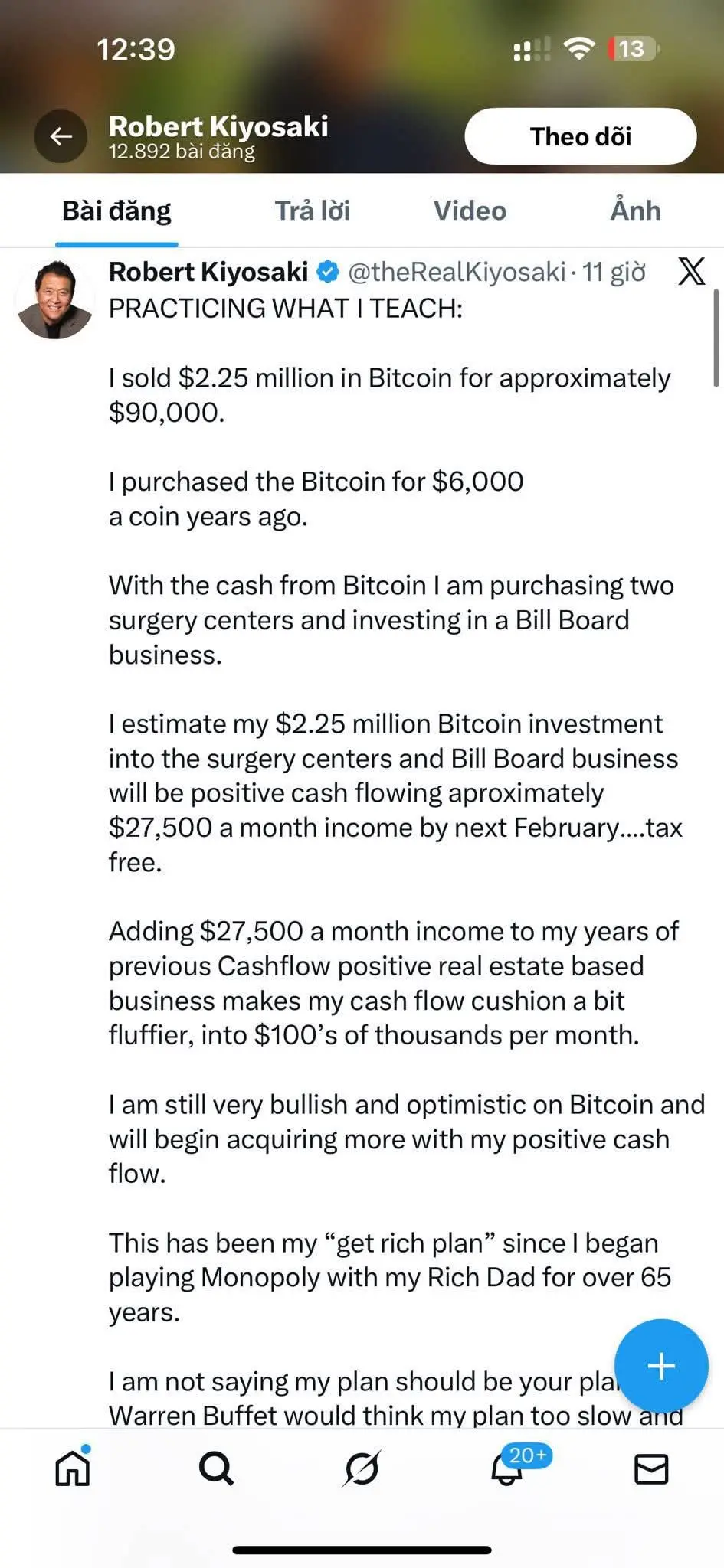Open the messages envelope
The height and width of the screenshot is (1568, 724).
tap(651, 1469)
